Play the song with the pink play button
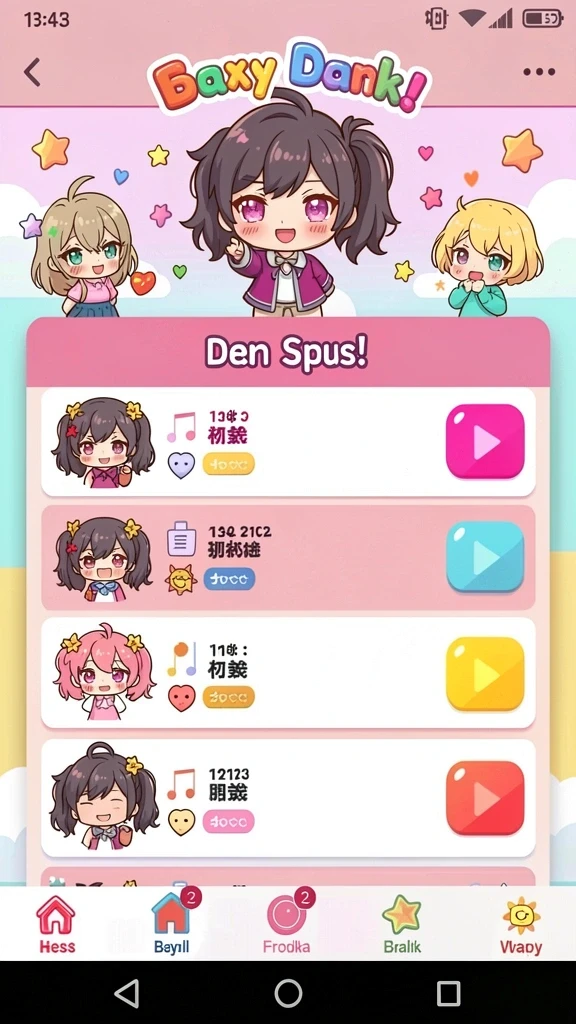Screen dimensions: 576x1024 pyautogui.click(x=485, y=441)
